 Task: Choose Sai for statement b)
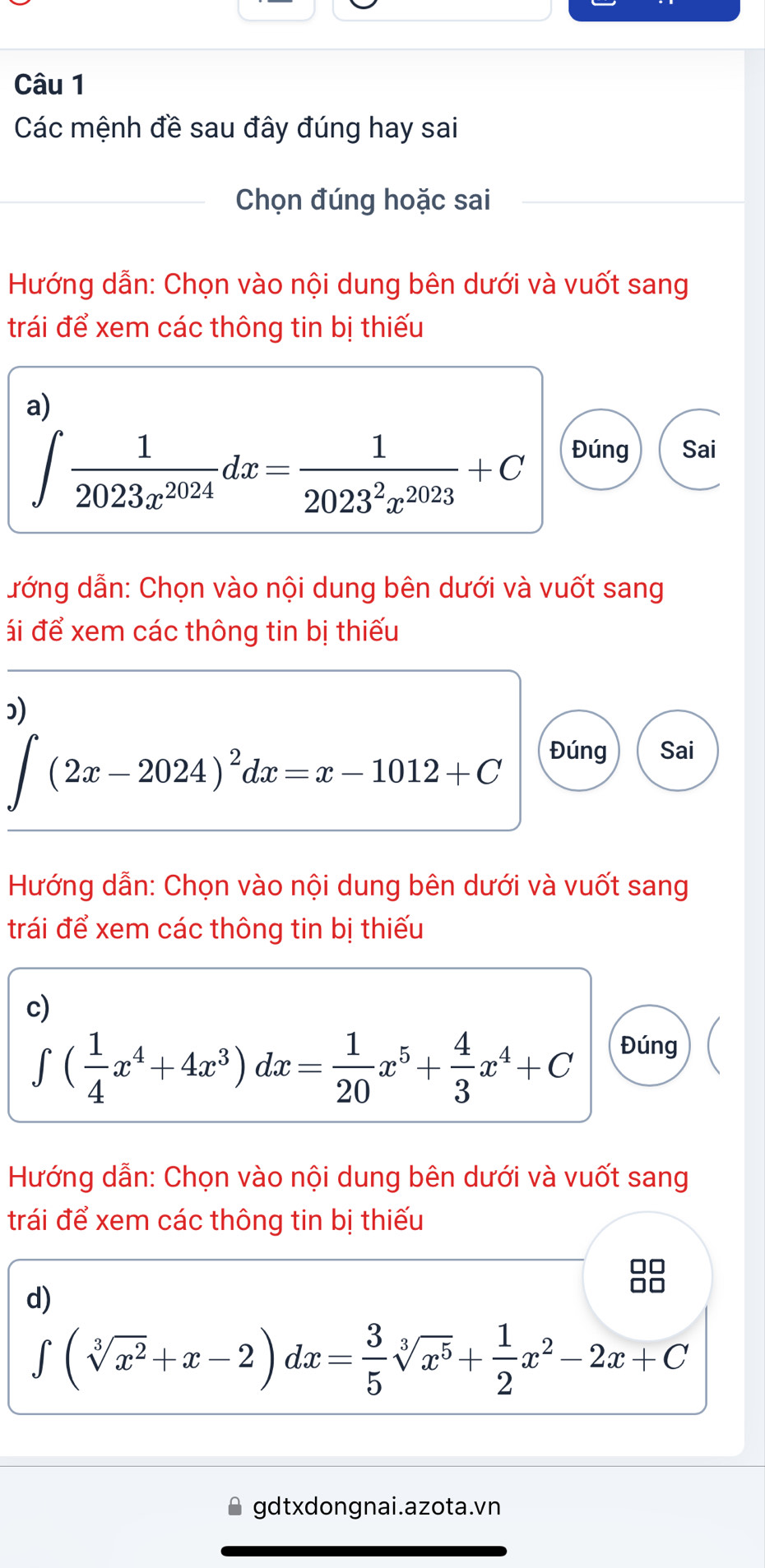[677, 750]
